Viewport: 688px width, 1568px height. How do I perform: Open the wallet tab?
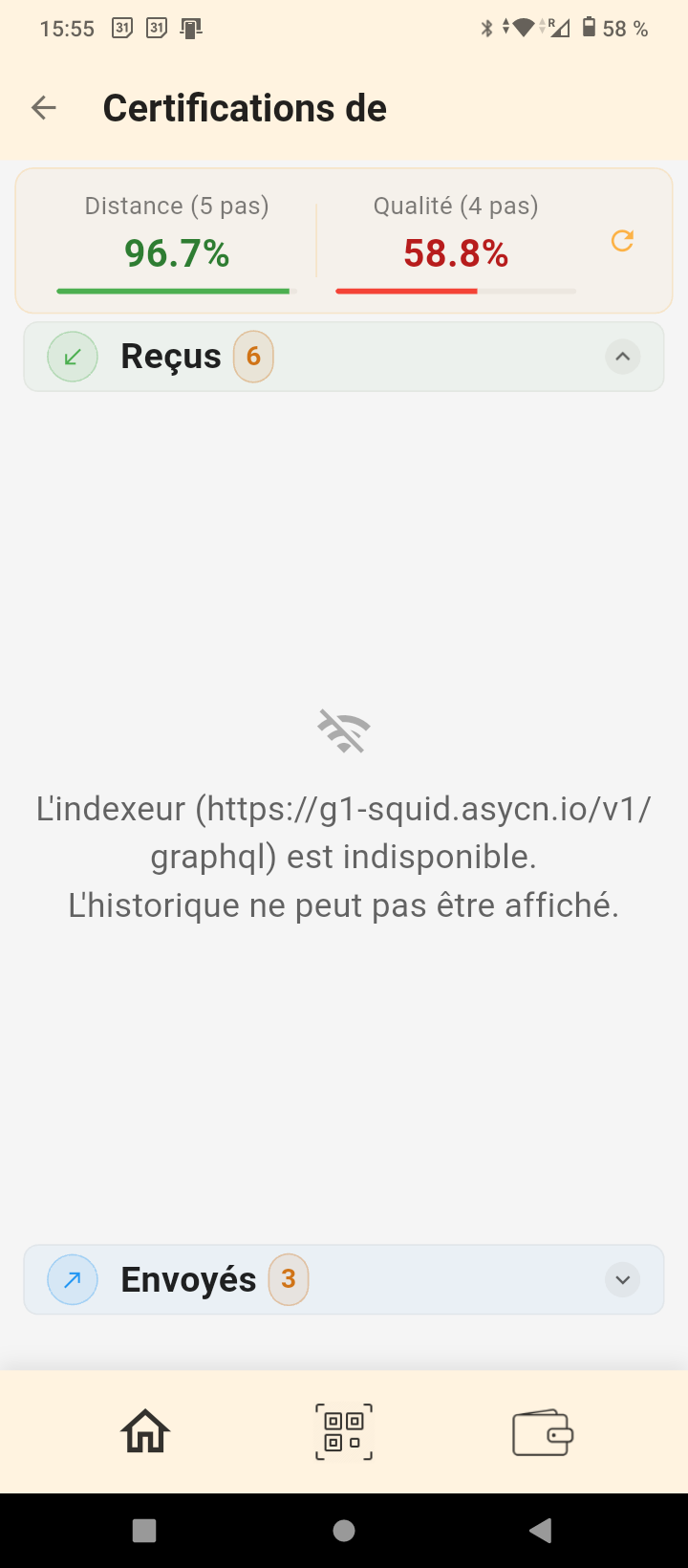[542, 1432]
